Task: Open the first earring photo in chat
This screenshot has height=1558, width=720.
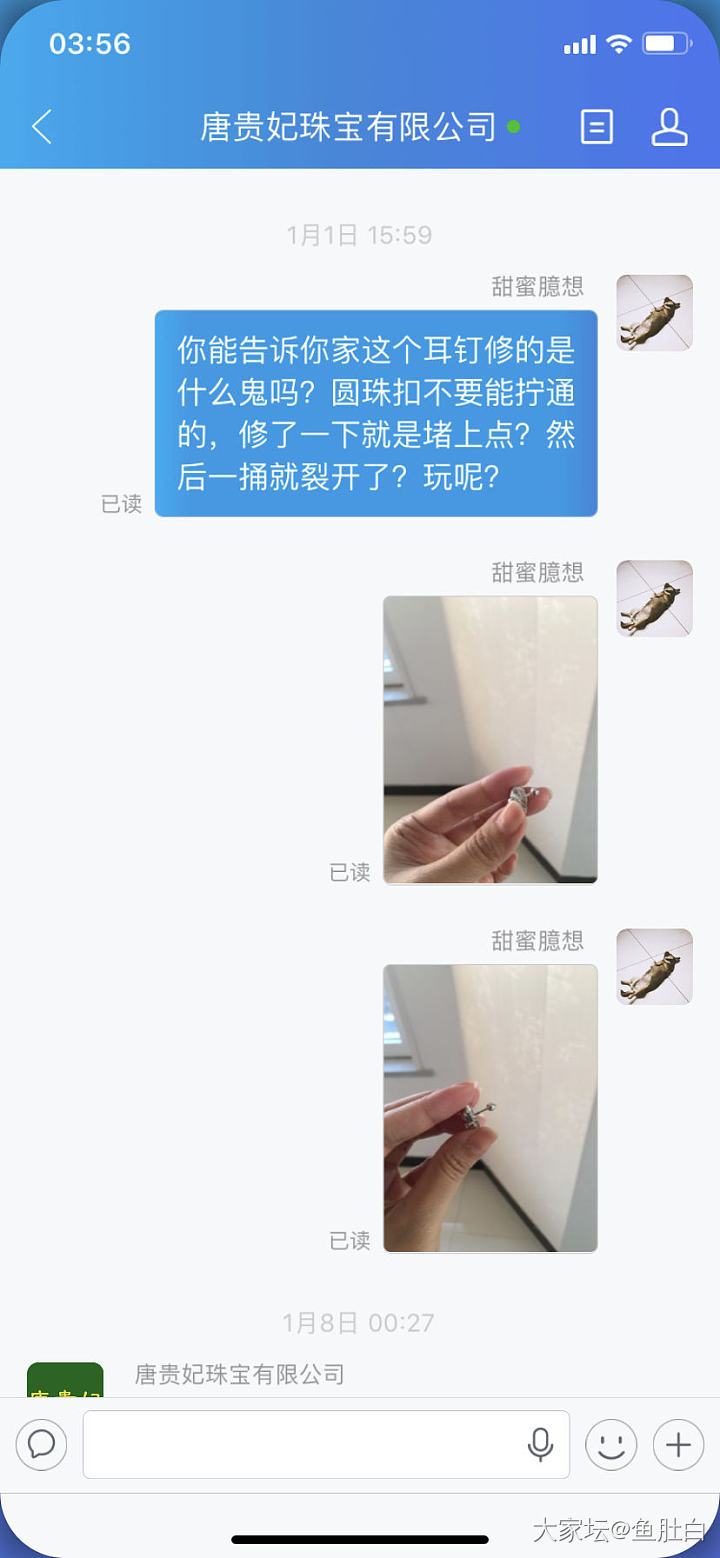Action: [490, 740]
